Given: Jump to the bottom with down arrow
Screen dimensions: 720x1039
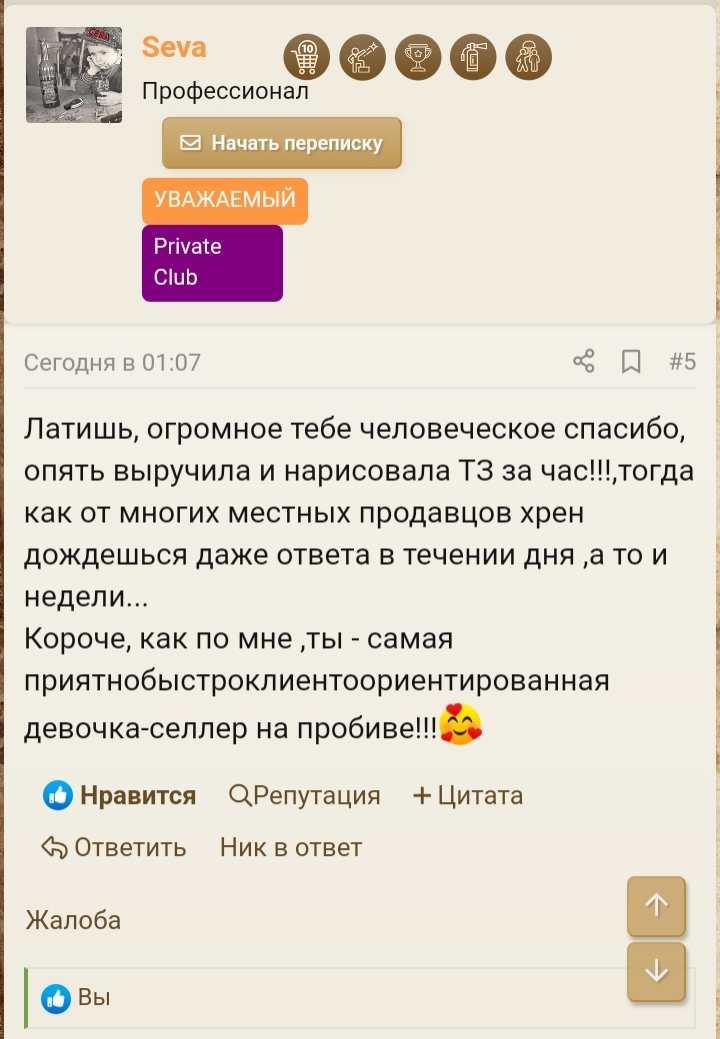Looking at the screenshot, I should (x=656, y=971).
